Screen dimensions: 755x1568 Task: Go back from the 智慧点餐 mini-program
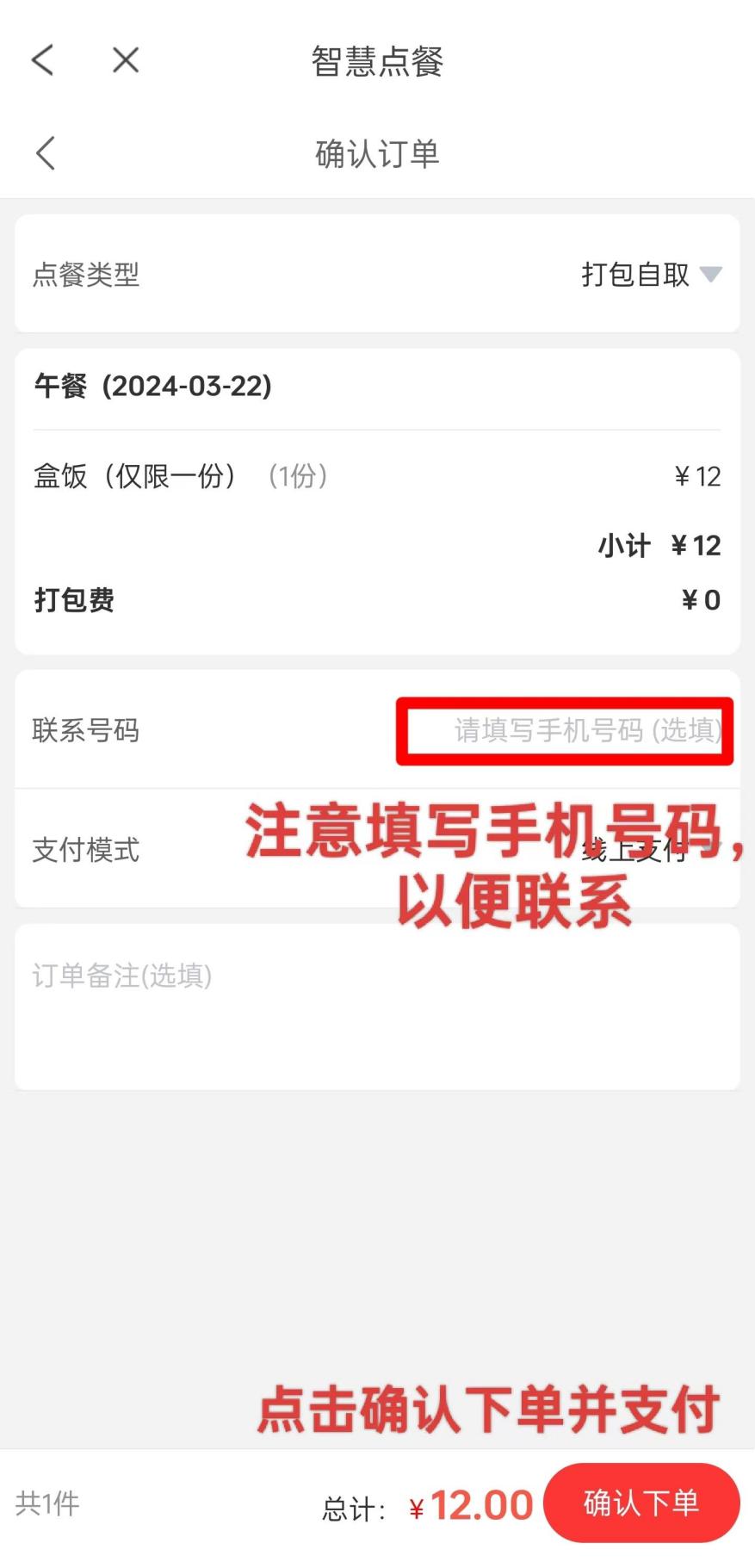click(x=42, y=60)
